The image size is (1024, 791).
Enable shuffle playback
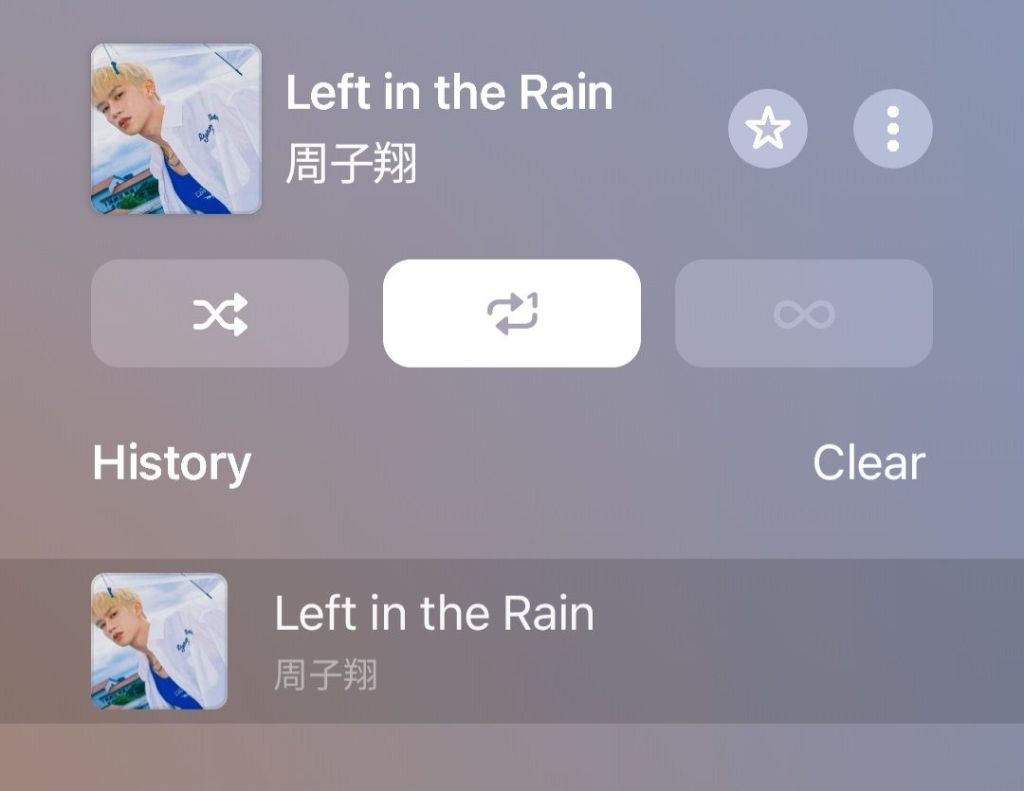(x=220, y=314)
